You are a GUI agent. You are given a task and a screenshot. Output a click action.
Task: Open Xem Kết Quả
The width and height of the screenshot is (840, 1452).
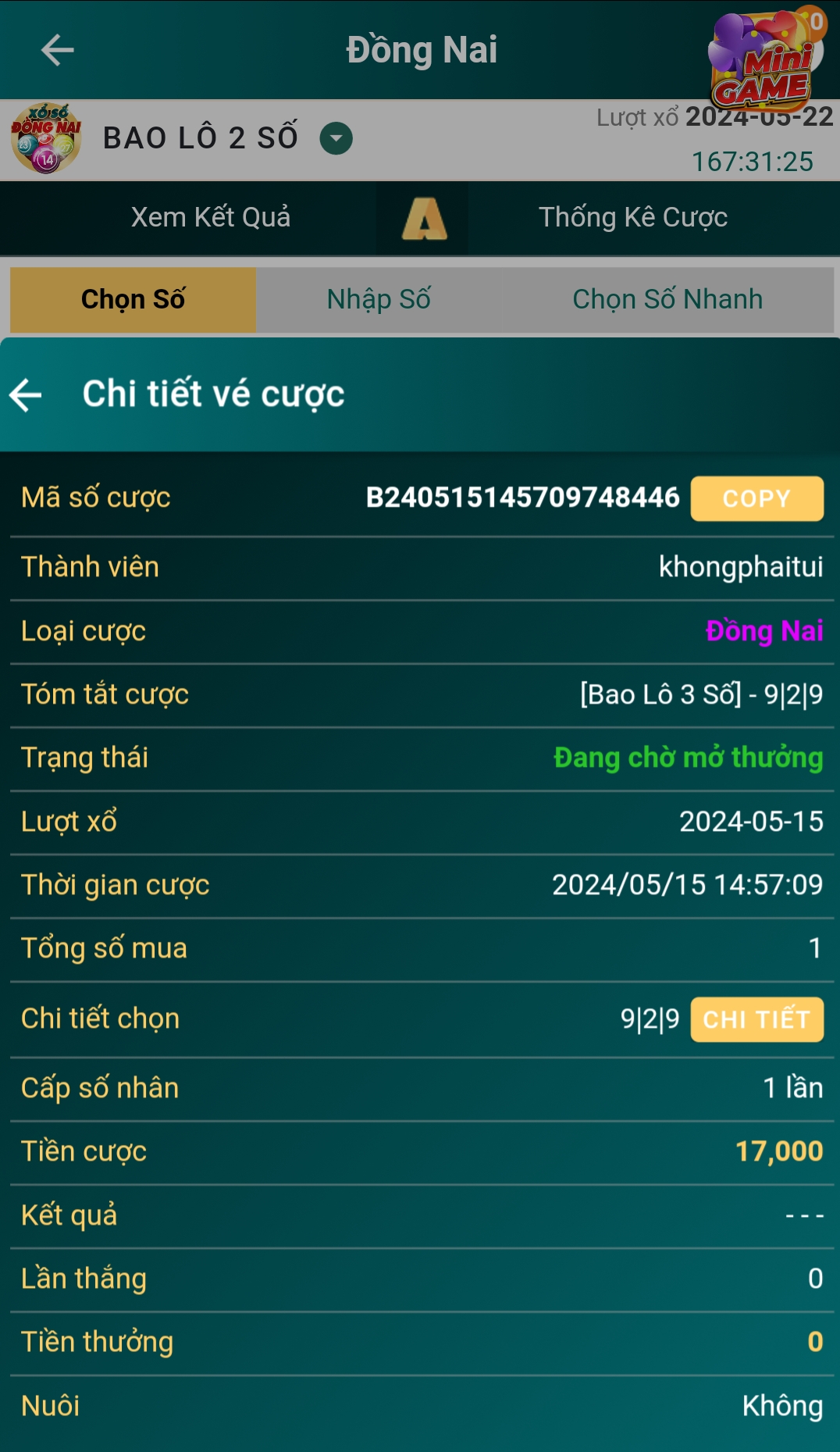tap(211, 217)
